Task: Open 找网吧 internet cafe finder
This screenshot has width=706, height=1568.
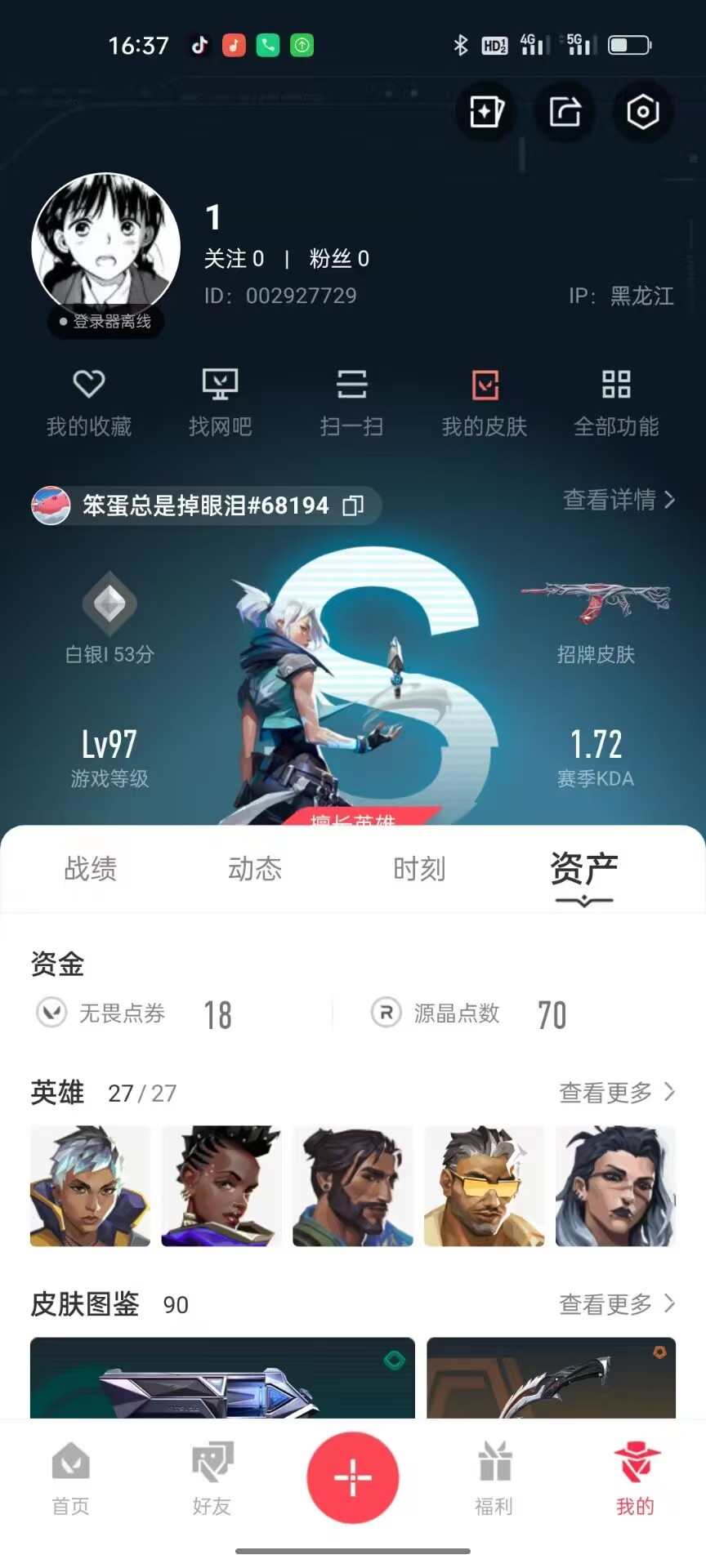Action: pos(220,402)
